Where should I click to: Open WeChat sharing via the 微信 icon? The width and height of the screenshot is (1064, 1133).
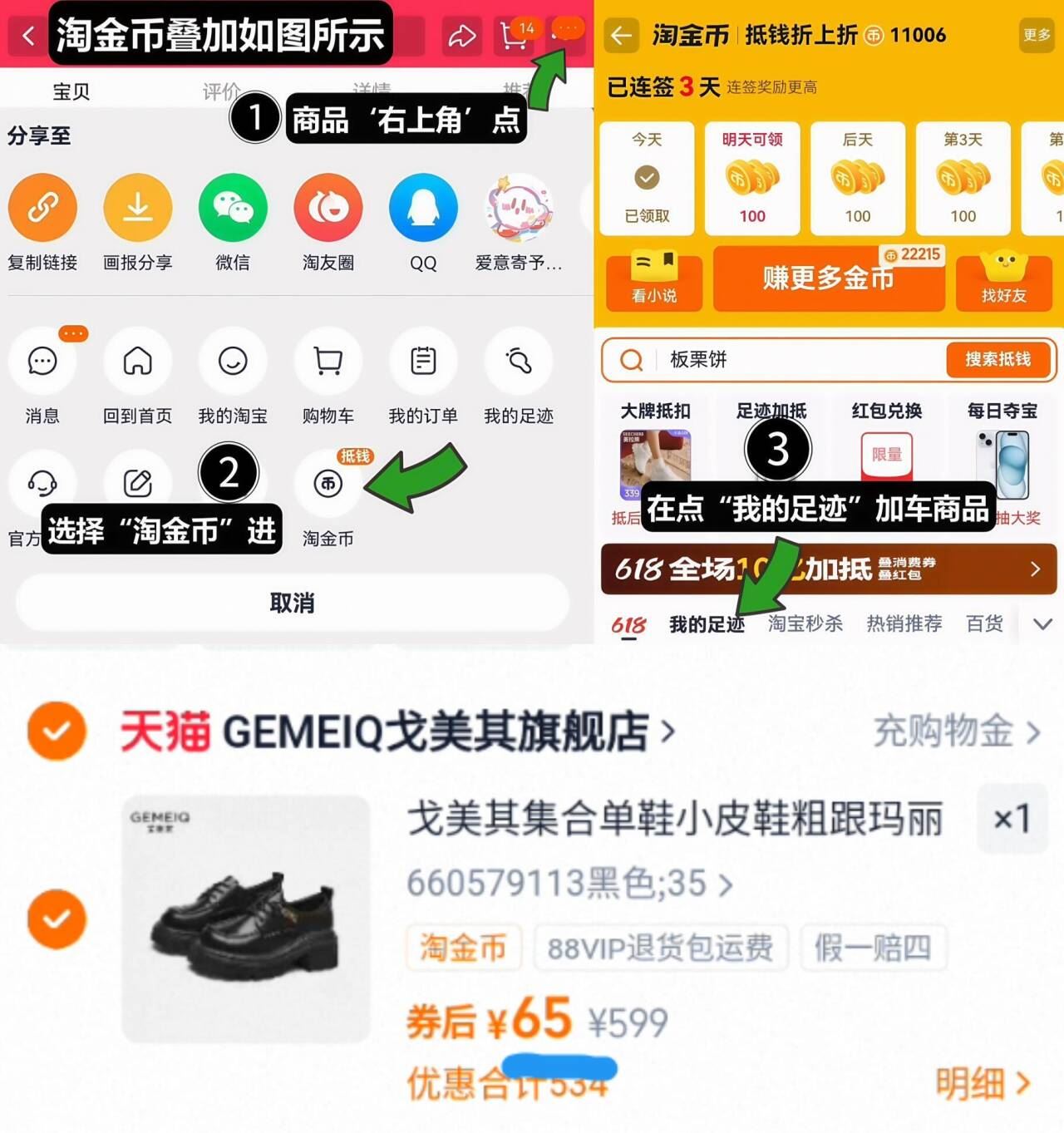[x=233, y=208]
